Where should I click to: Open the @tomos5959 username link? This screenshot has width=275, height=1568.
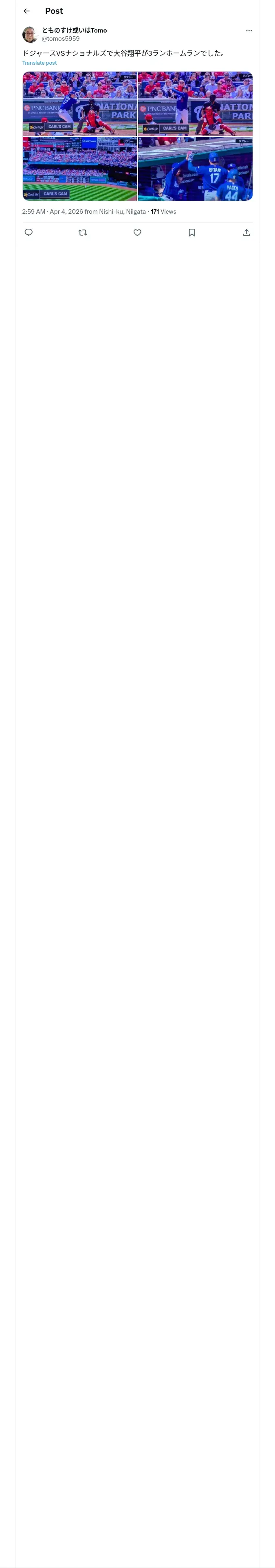tap(60, 38)
